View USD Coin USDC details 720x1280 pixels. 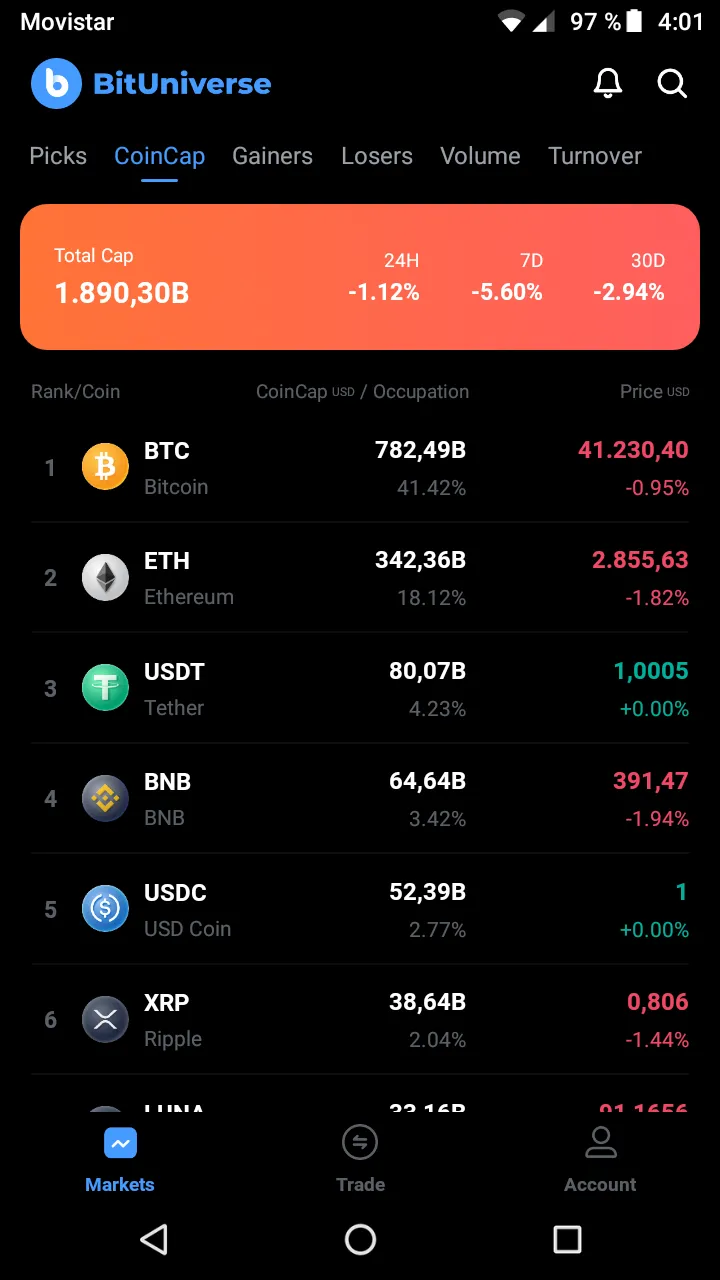pyautogui.click(x=360, y=909)
